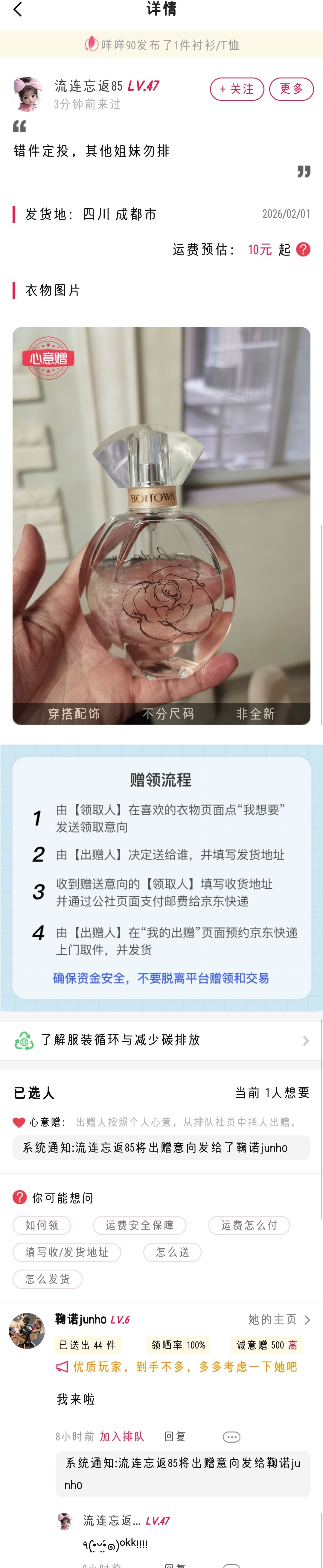Go back using the top arrow

17,9
